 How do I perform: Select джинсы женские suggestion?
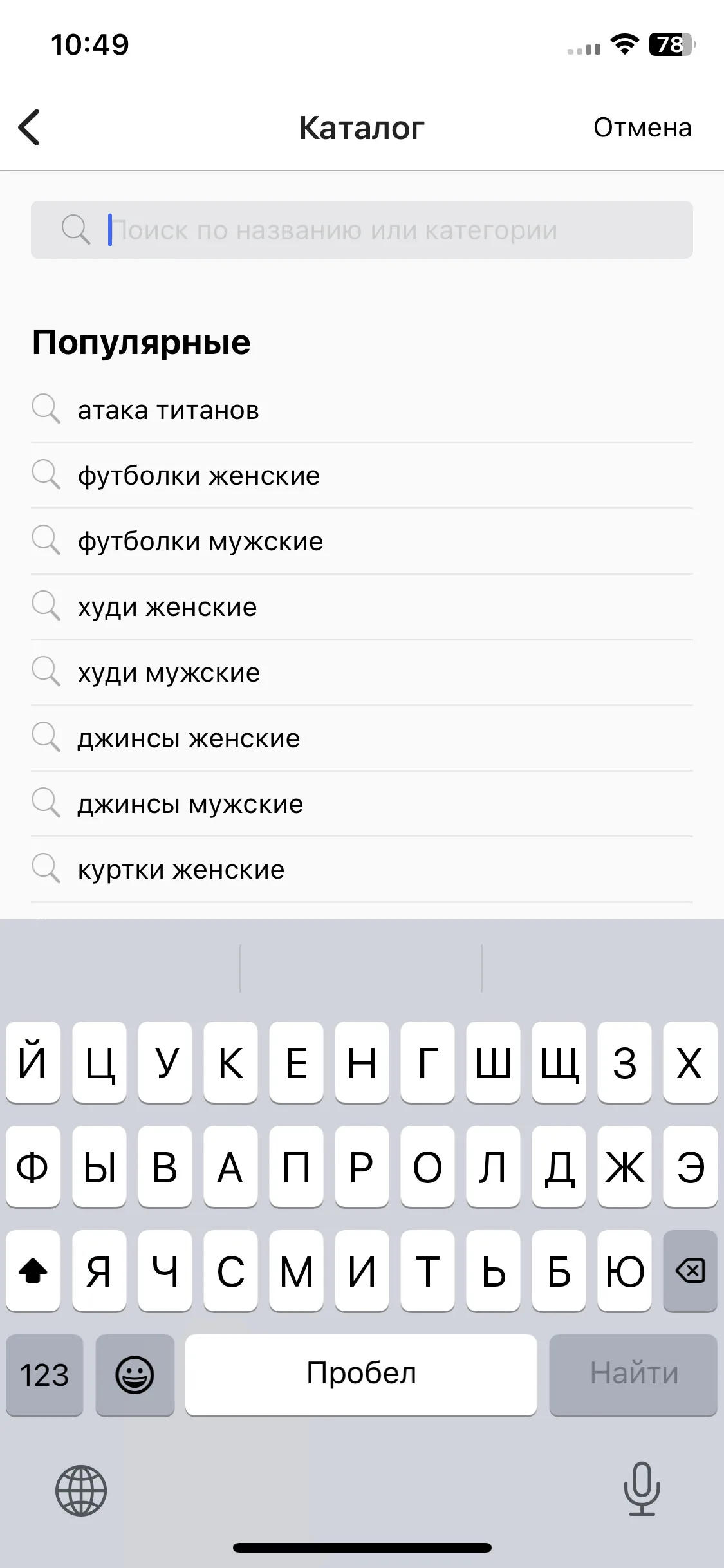click(189, 738)
